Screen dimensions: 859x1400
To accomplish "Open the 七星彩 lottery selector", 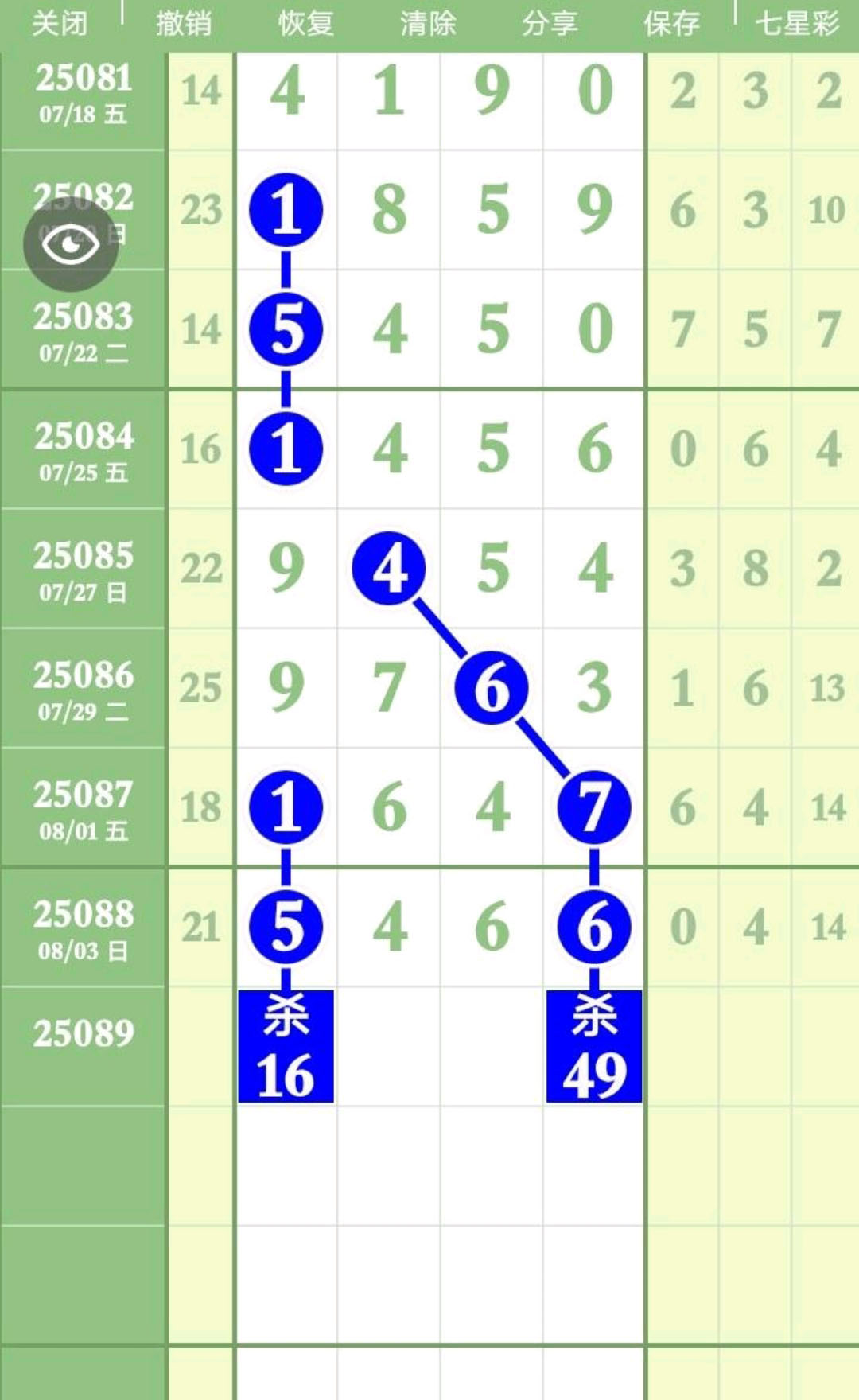I will pyautogui.click(x=797, y=23).
